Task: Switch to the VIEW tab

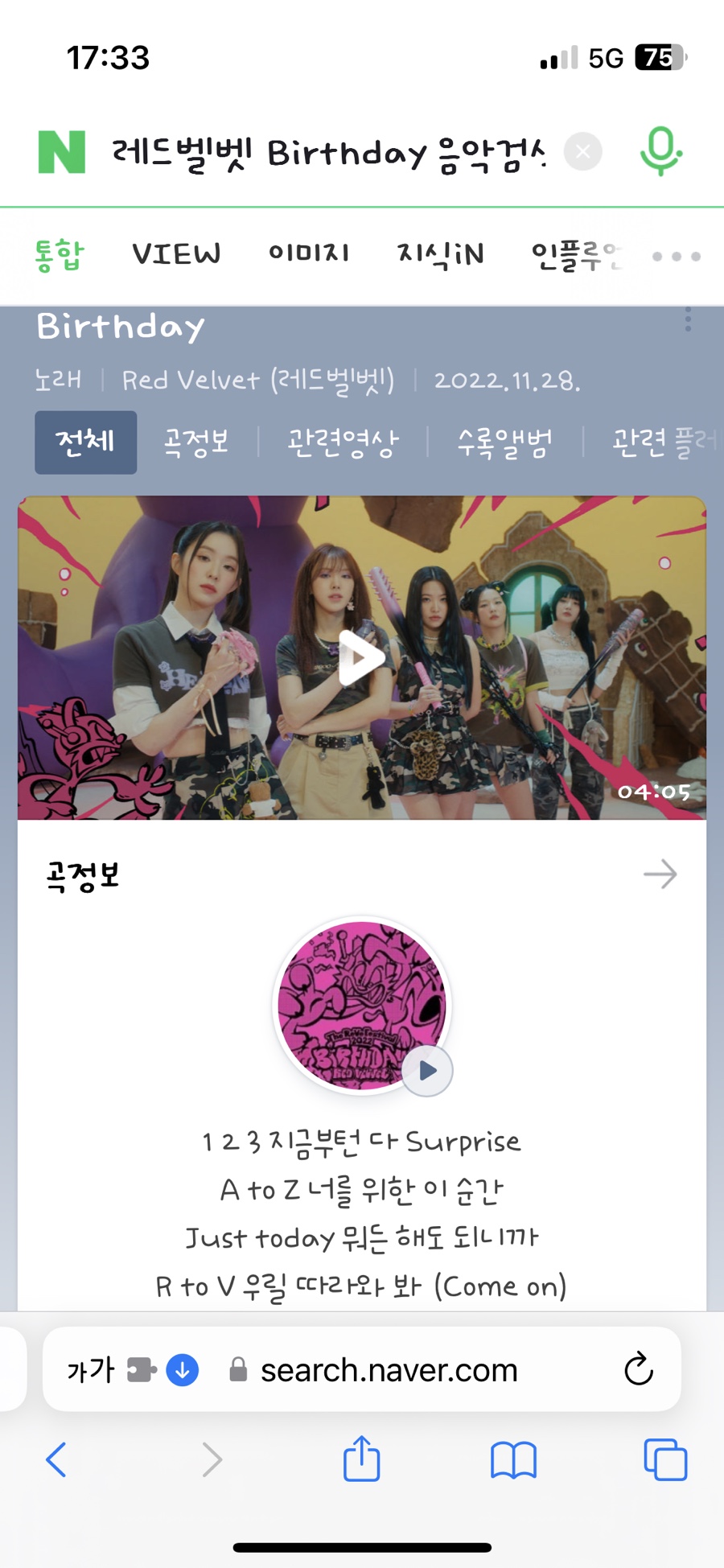Action: [x=176, y=254]
